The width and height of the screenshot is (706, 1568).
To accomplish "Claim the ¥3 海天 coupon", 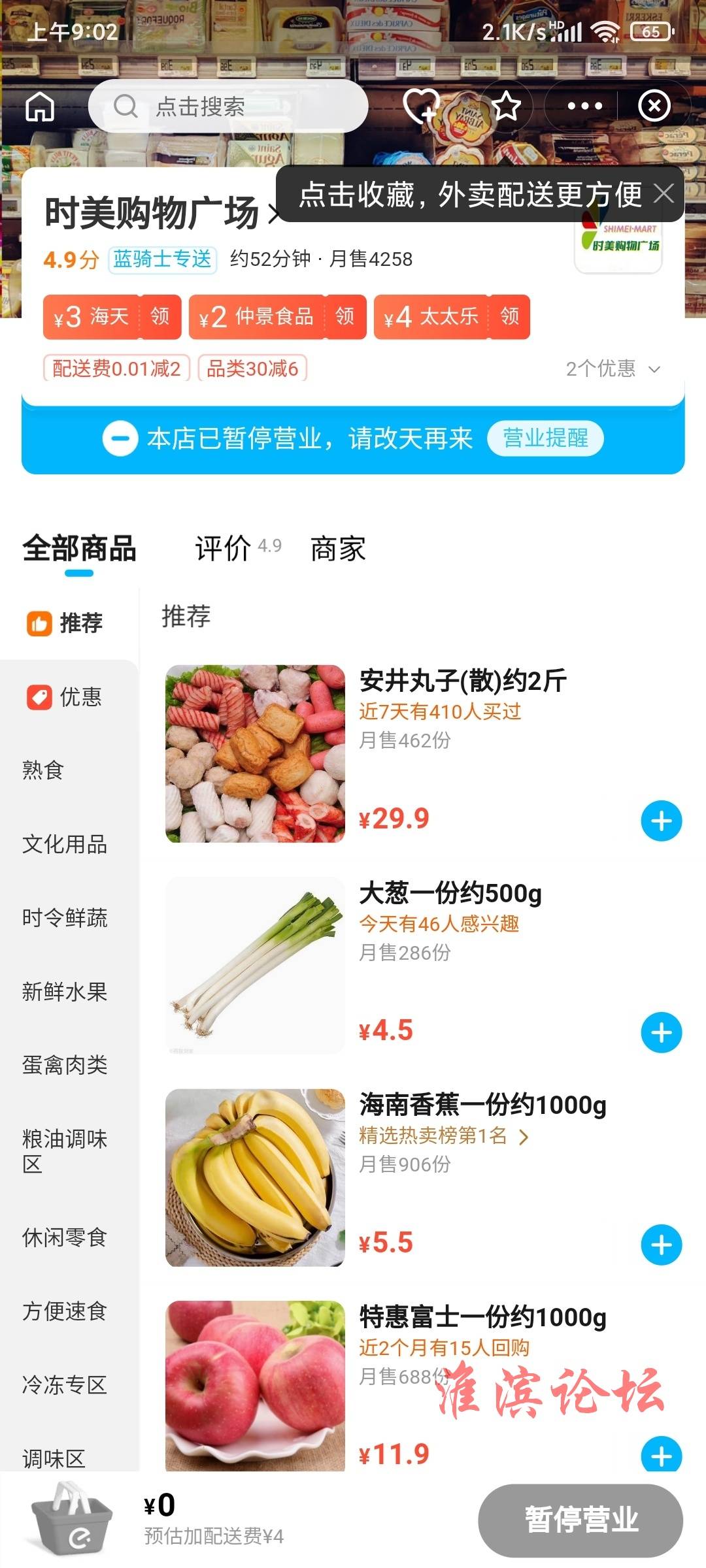I will 160,317.
